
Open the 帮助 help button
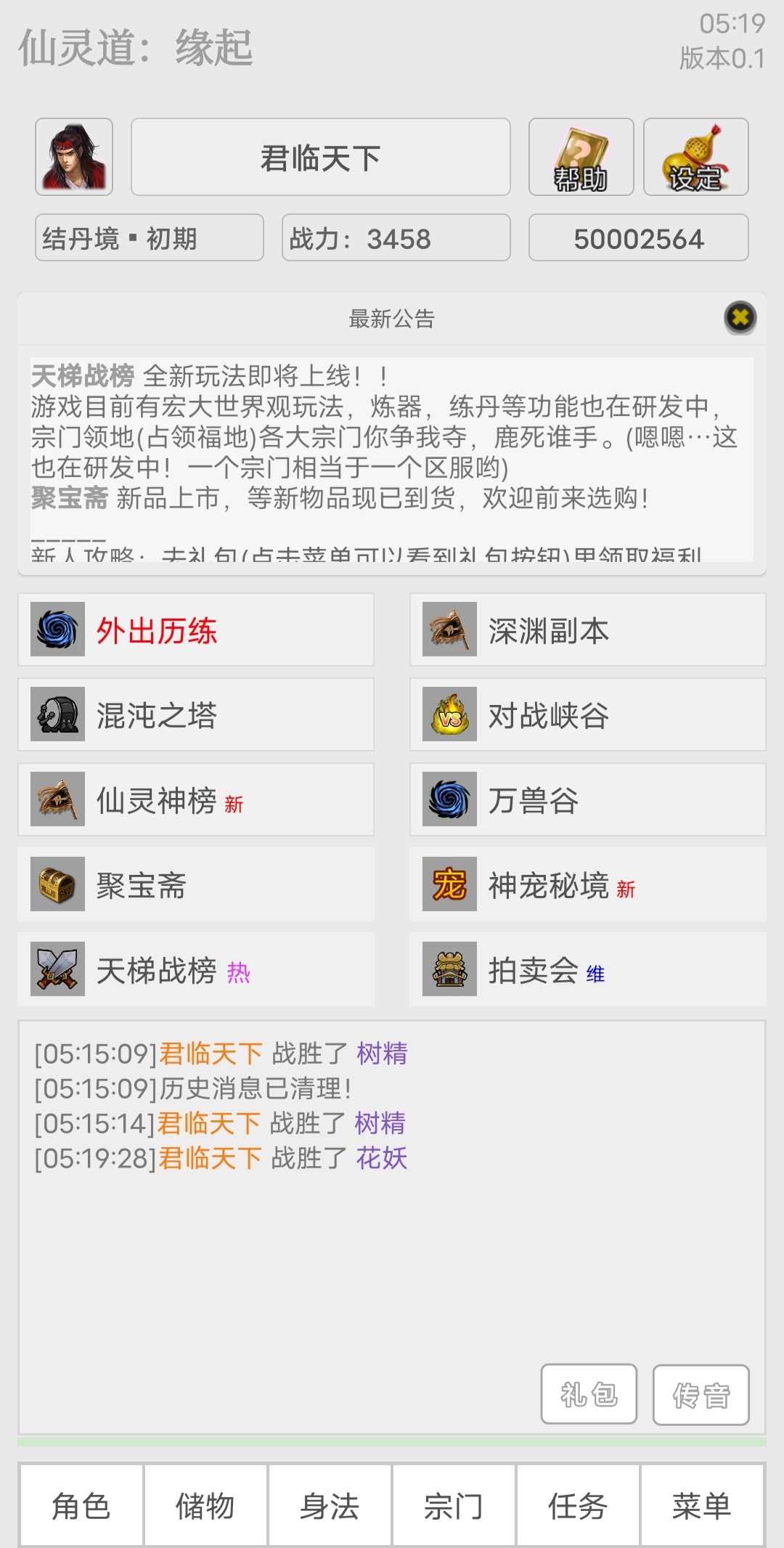click(581, 157)
